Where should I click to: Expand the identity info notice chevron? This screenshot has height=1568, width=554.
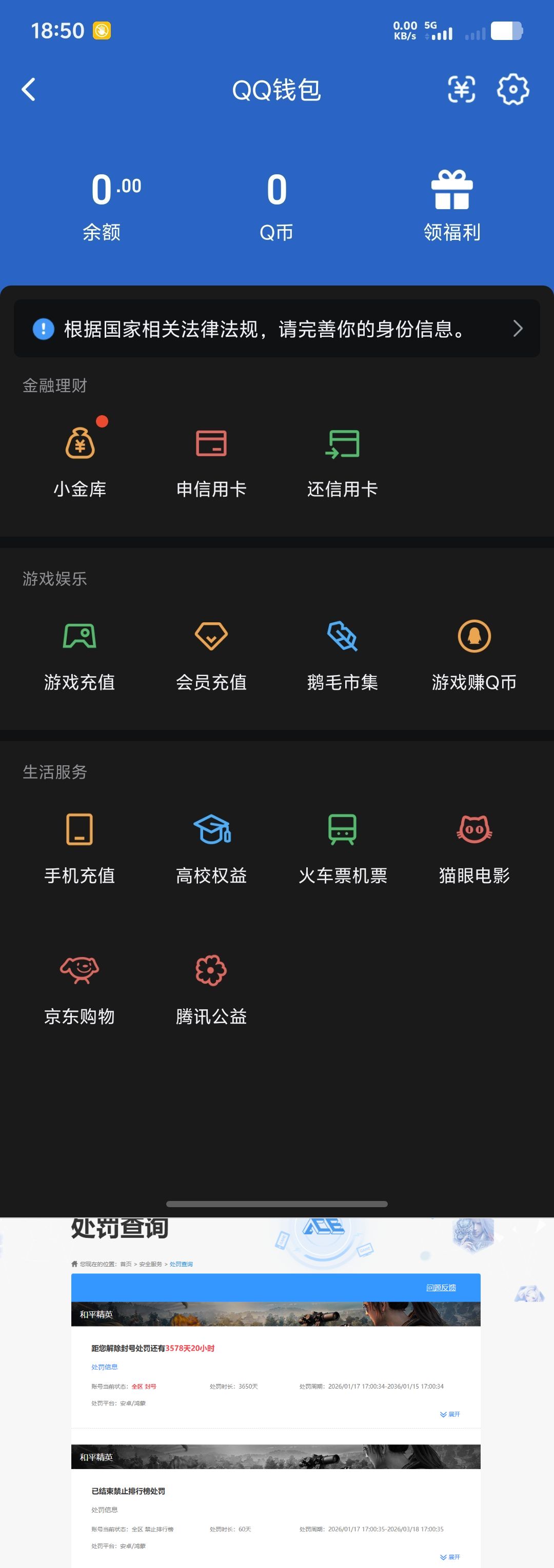tap(518, 329)
